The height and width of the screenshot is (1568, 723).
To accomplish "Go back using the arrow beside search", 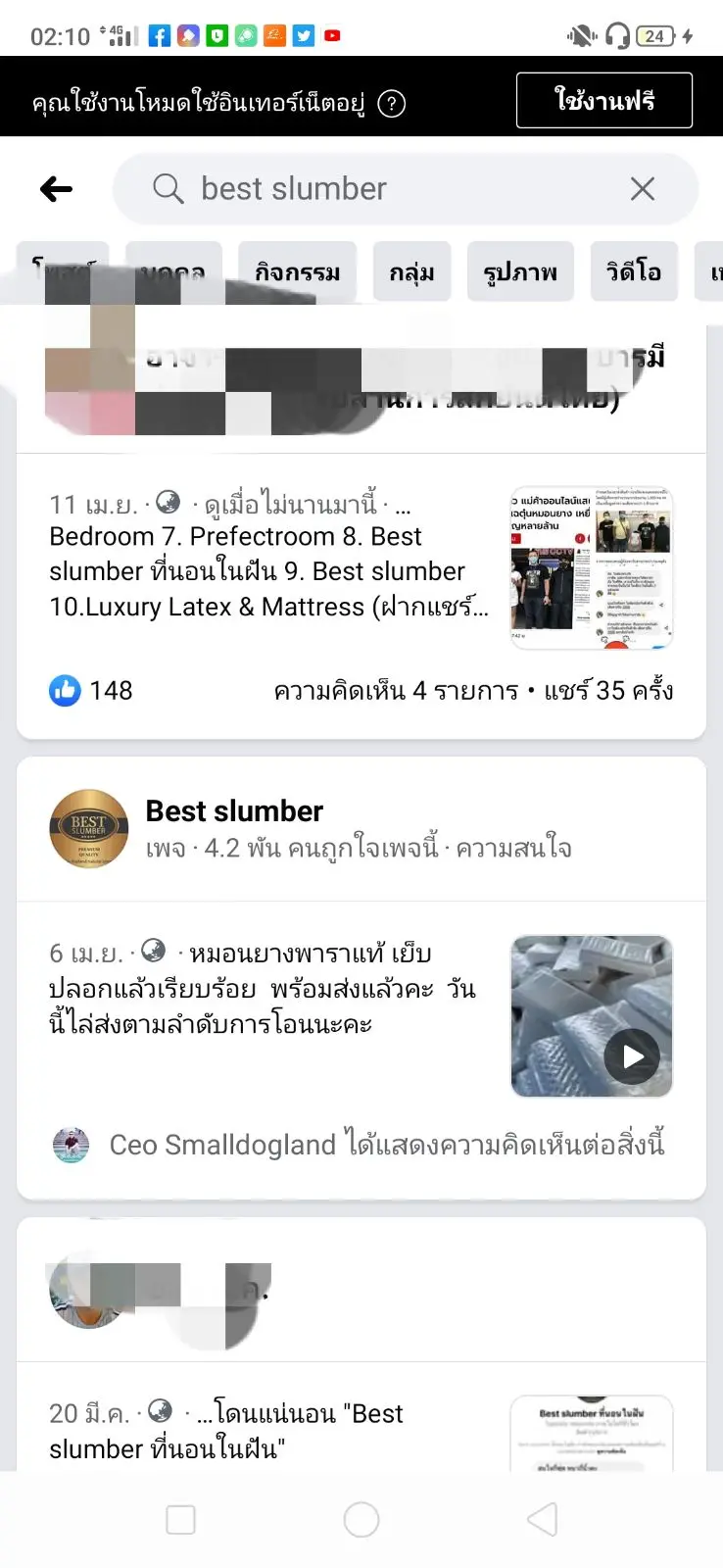I will [x=57, y=189].
